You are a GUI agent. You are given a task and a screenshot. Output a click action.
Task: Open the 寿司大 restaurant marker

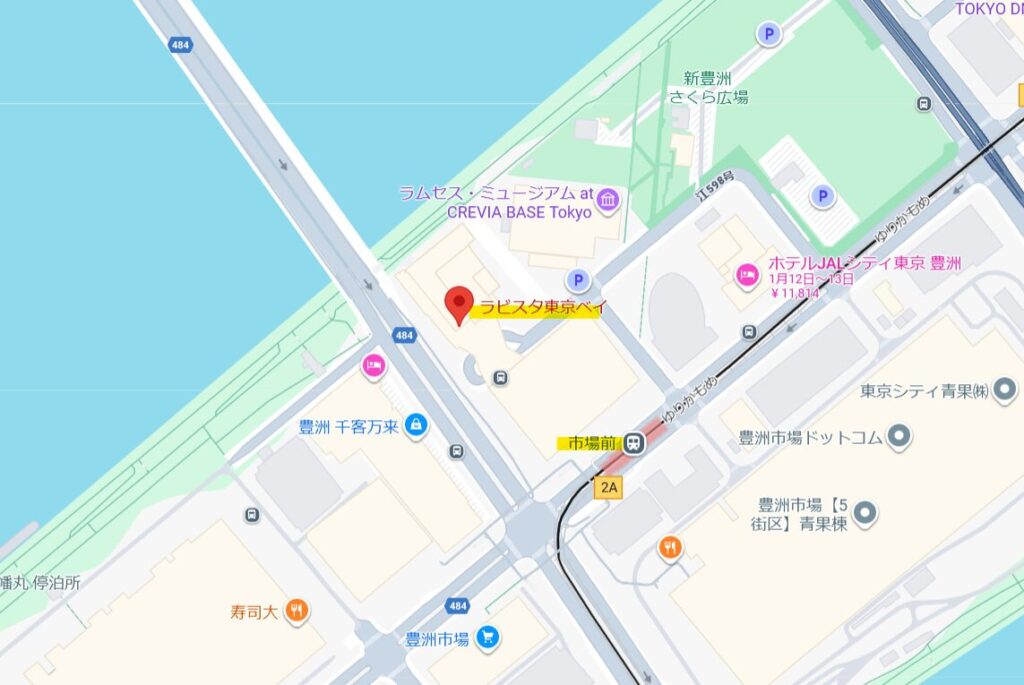click(296, 609)
